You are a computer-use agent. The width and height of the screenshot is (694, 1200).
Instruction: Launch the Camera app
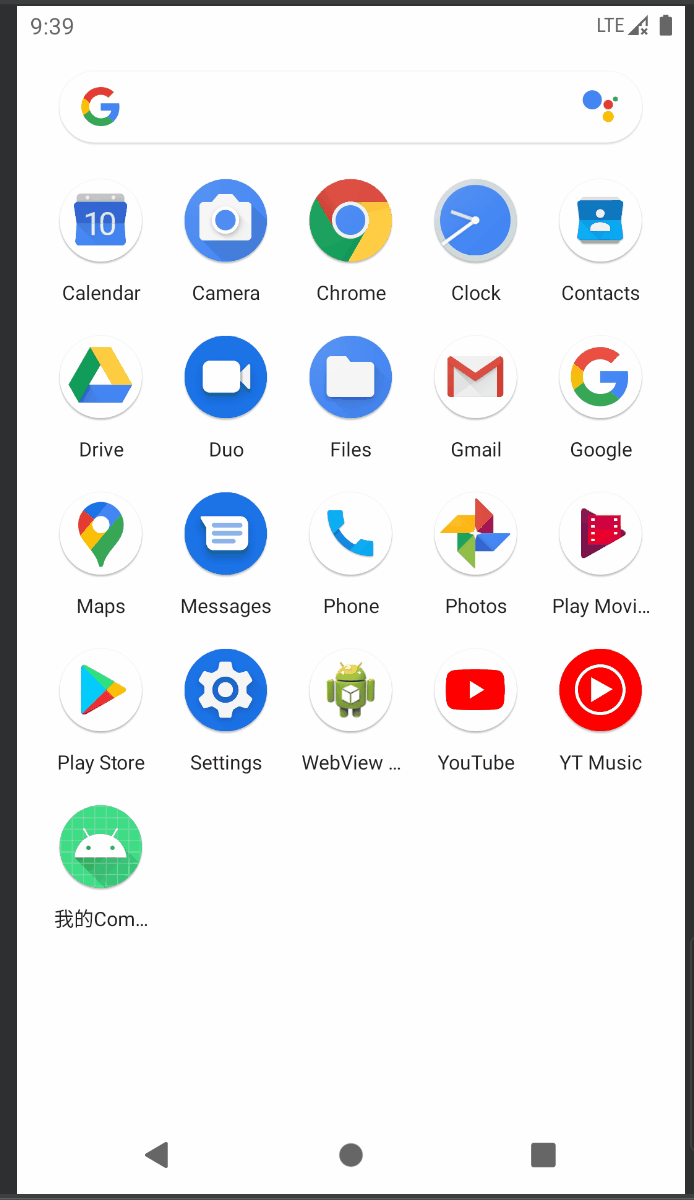226,222
